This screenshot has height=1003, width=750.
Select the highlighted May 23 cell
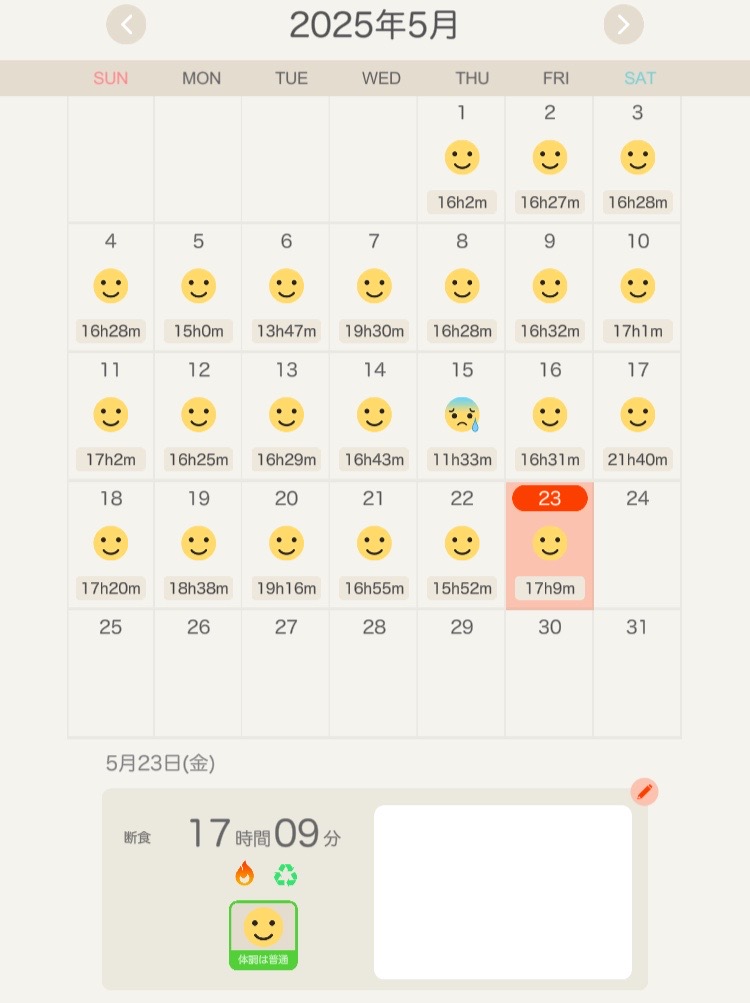pyautogui.click(x=549, y=544)
